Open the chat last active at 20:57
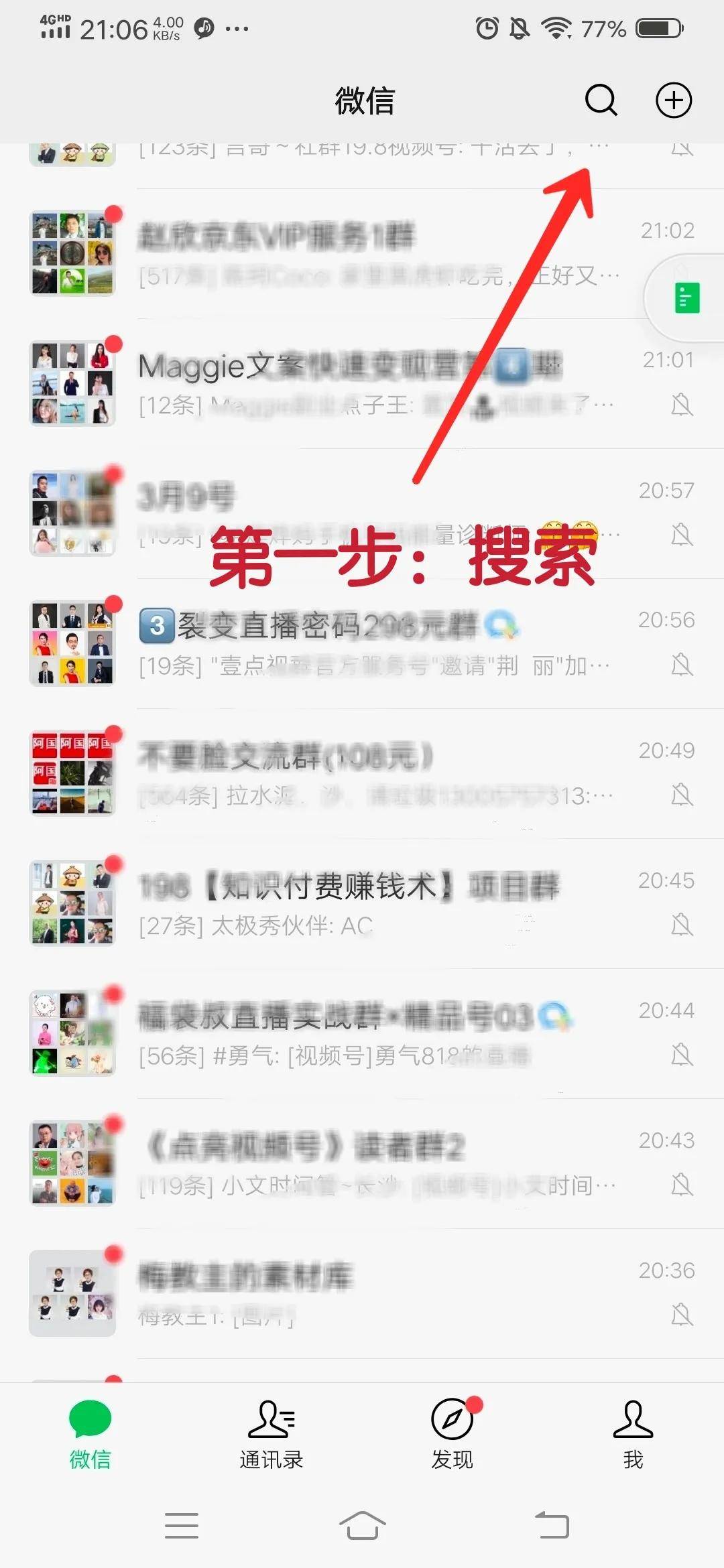Image resolution: width=724 pixels, height=1568 pixels. point(362,514)
